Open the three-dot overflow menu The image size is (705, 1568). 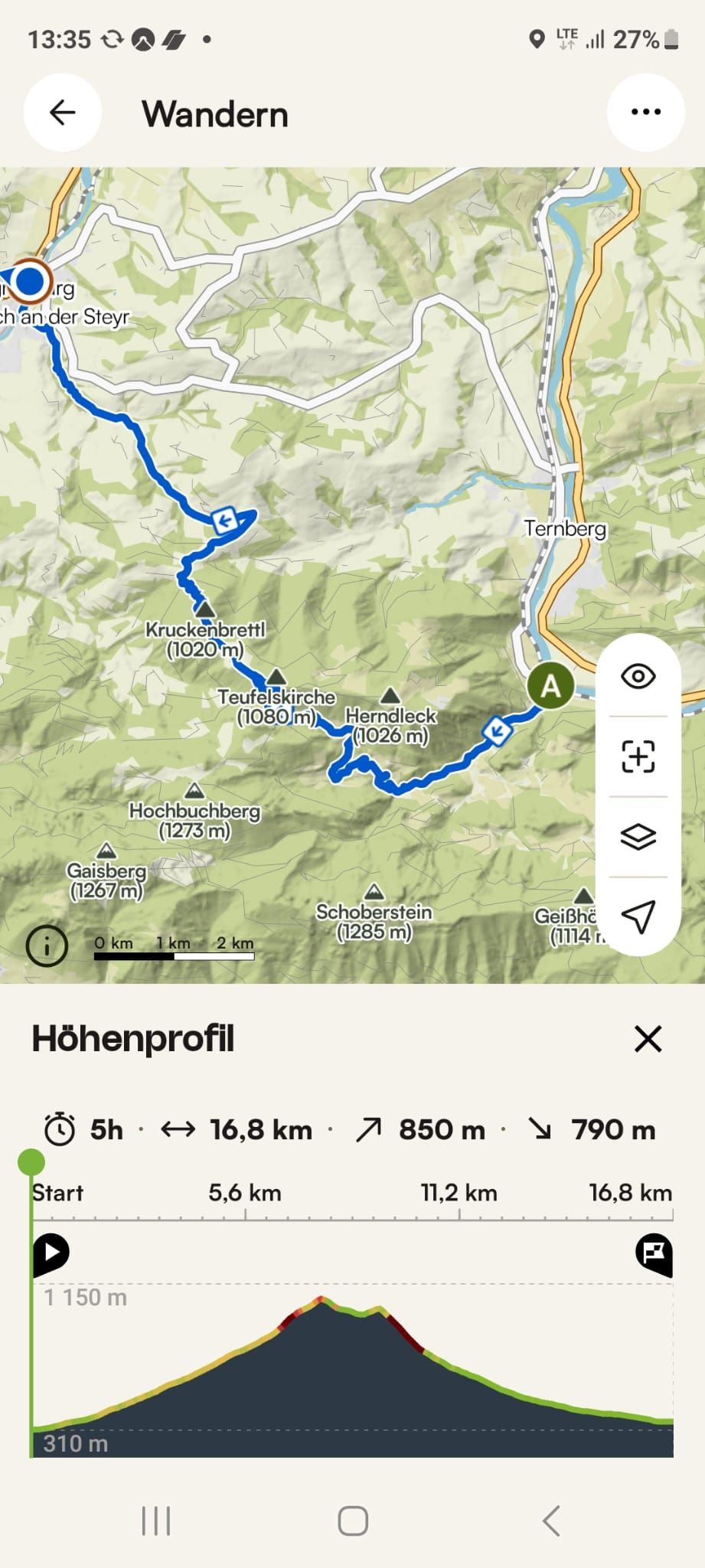click(645, 113)
